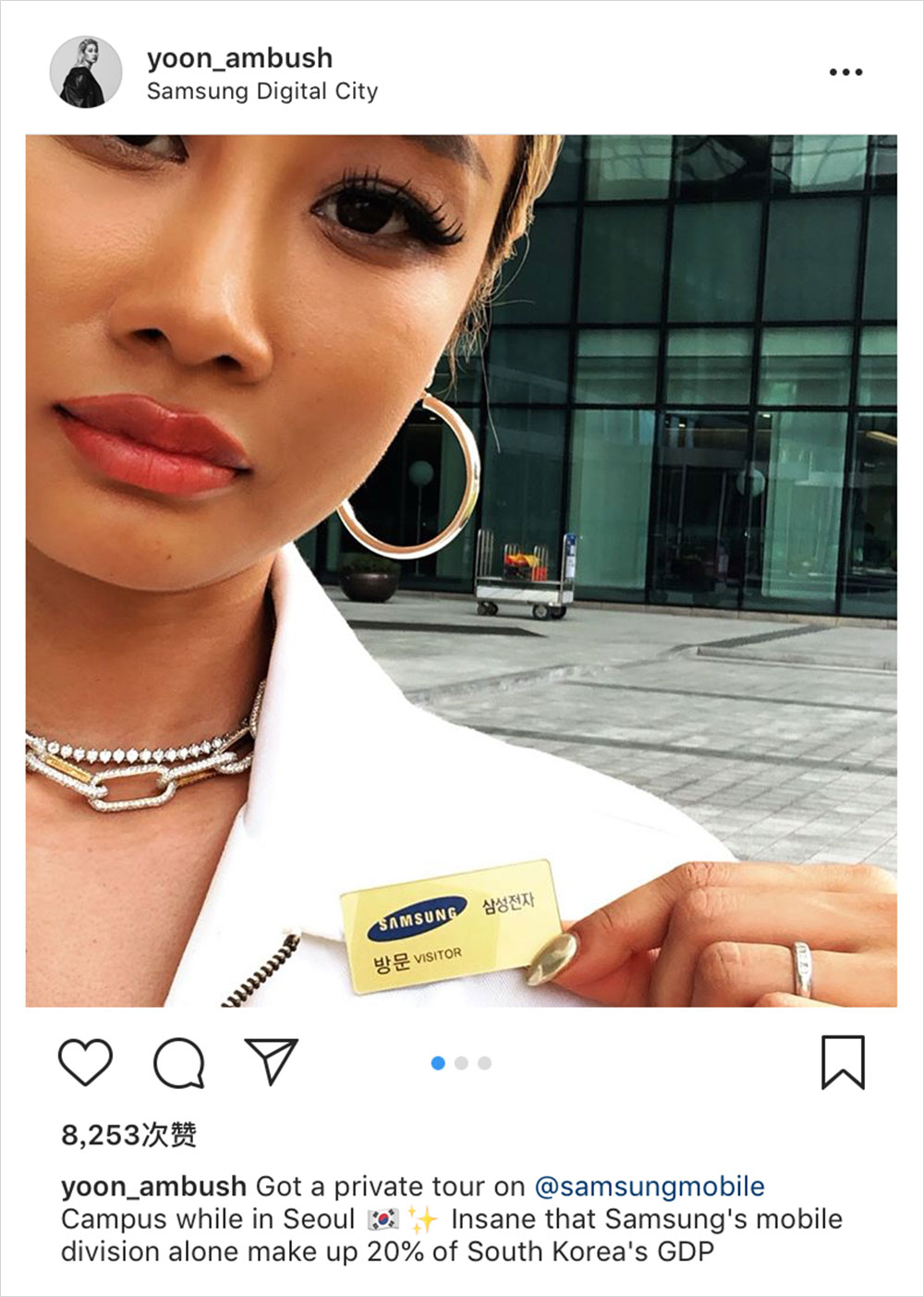Open yoon_ambush profile picture
The width and height of the screenshot is (924, 1297).
[x=85, y=73]
